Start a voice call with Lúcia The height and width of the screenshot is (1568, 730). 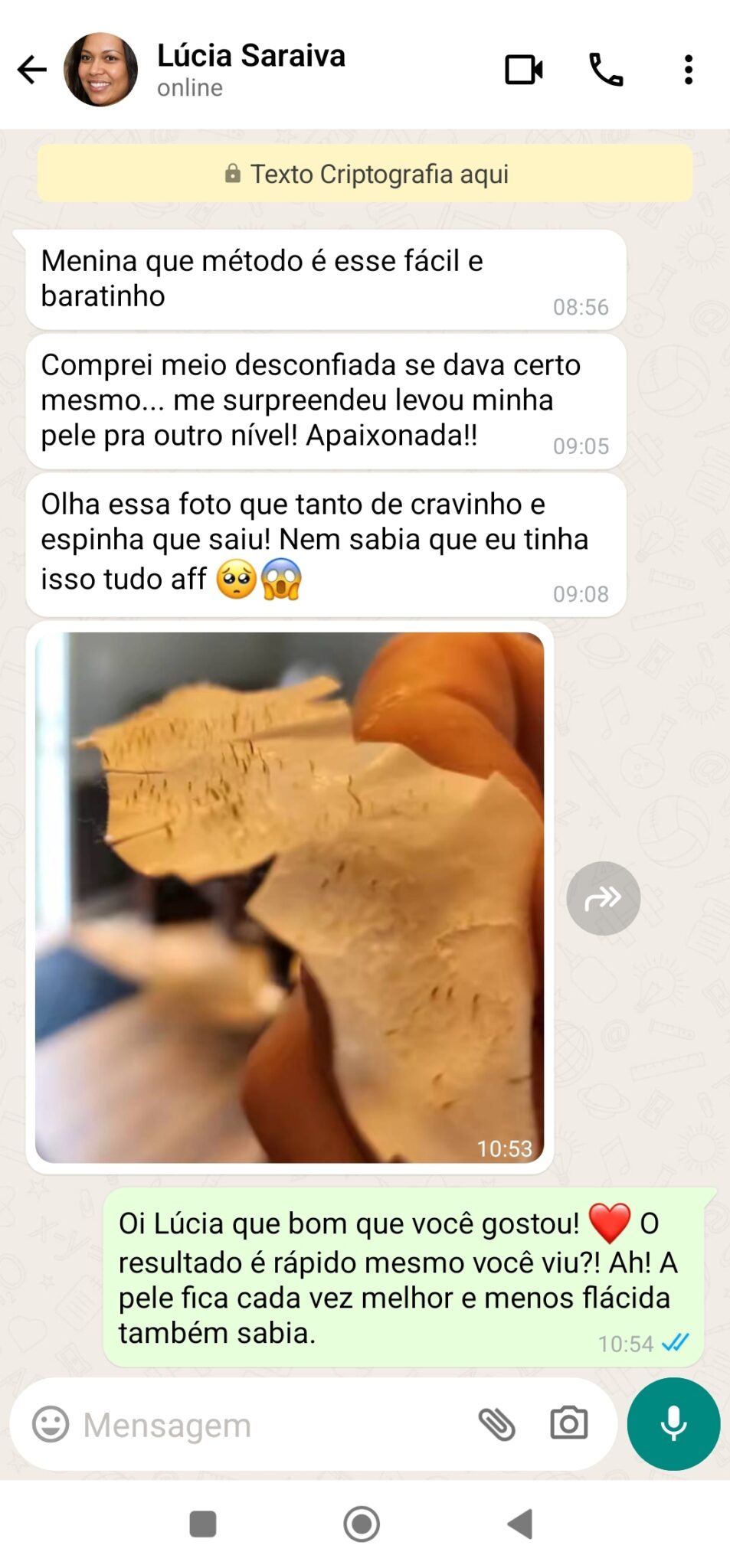(x=605, y=70)
